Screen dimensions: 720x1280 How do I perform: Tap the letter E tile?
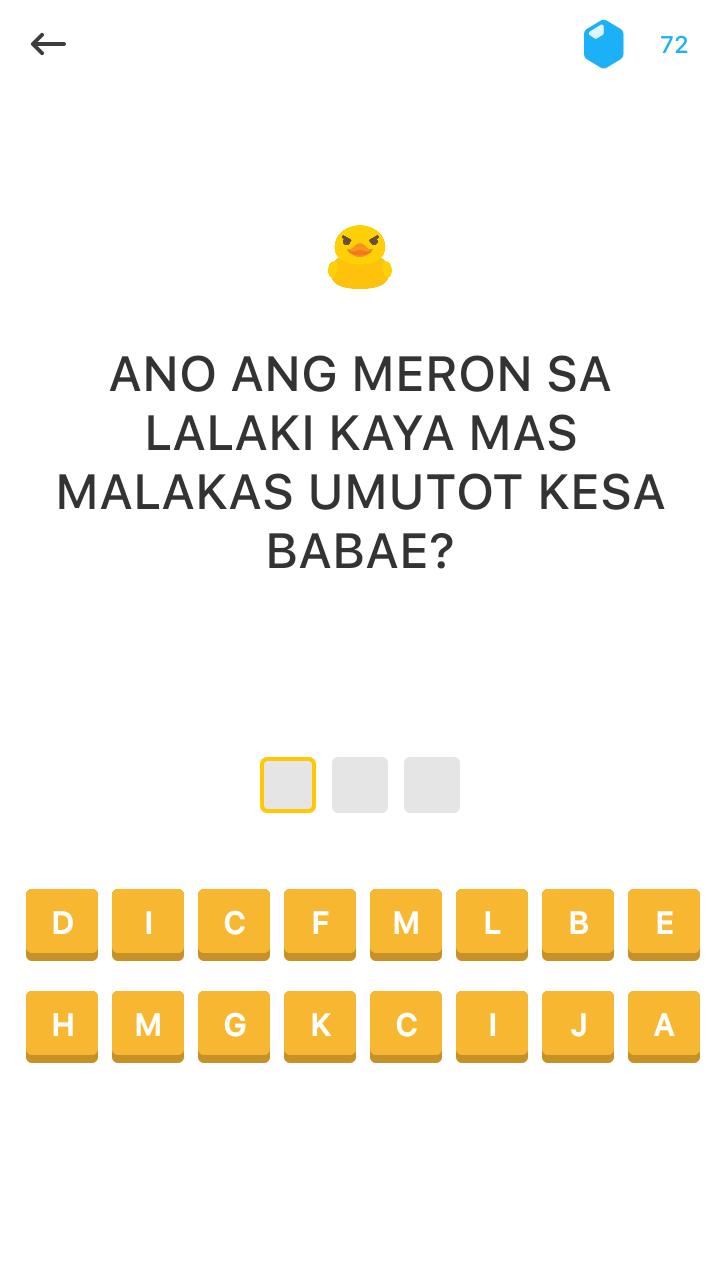click(x=664, y=923)
